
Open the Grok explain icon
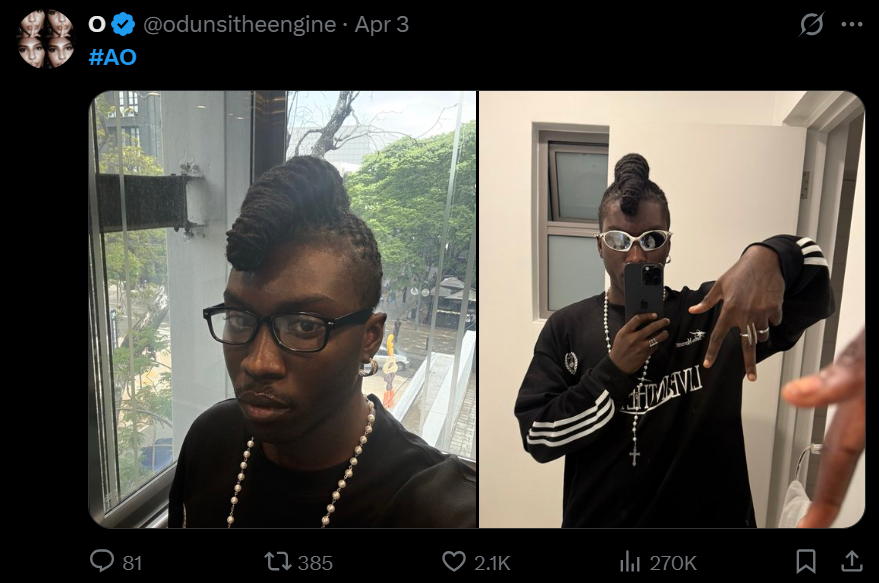point(812,25)
